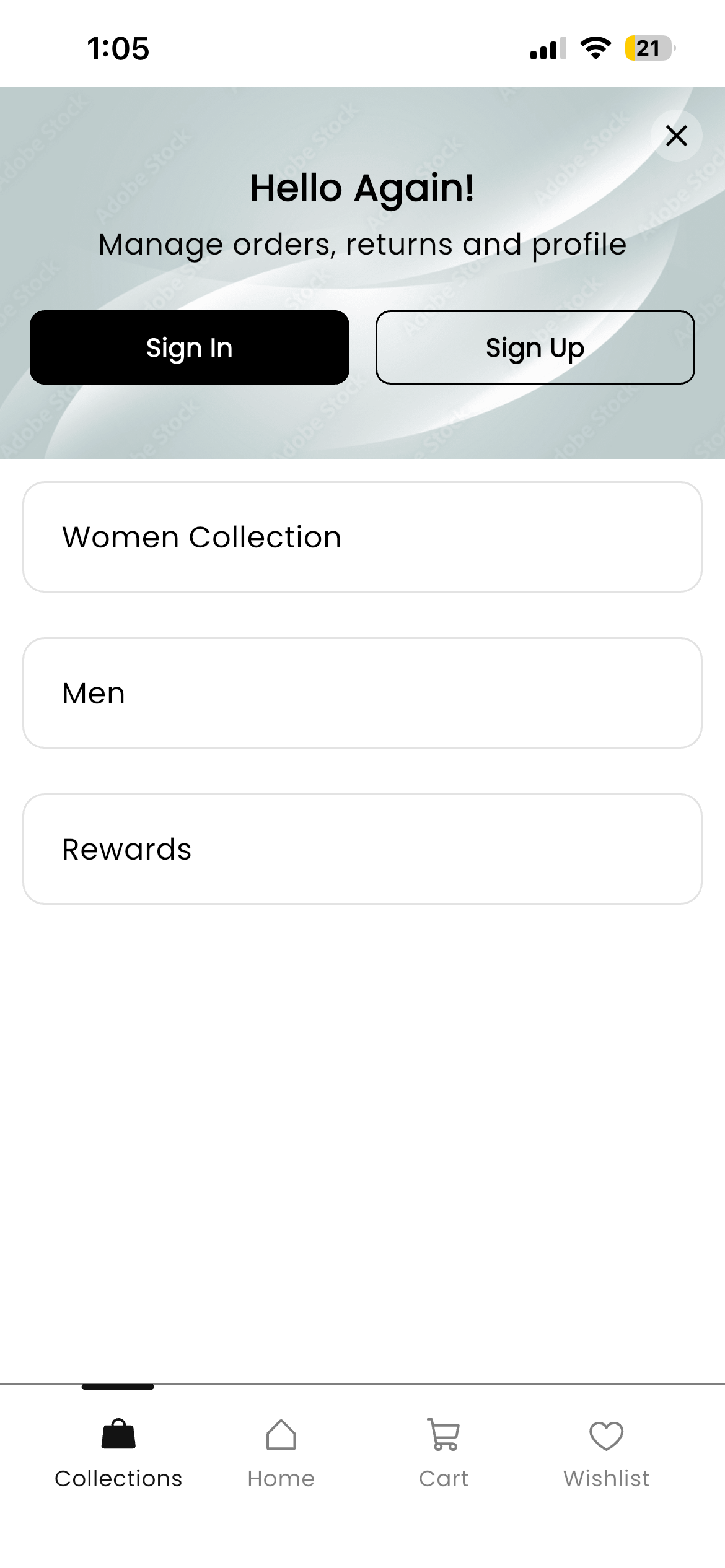The width and height of the screenshot is (725, 1568).
Task: Switch to the Wishlist tab
Action: tap(606, 1452)
